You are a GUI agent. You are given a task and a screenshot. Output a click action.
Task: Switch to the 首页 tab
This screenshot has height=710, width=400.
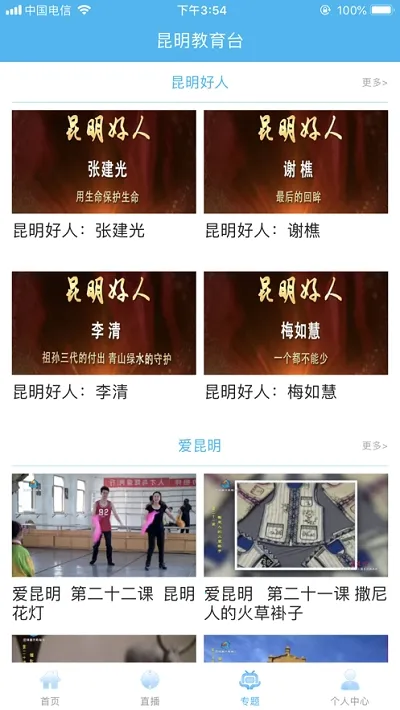(50, 688)
